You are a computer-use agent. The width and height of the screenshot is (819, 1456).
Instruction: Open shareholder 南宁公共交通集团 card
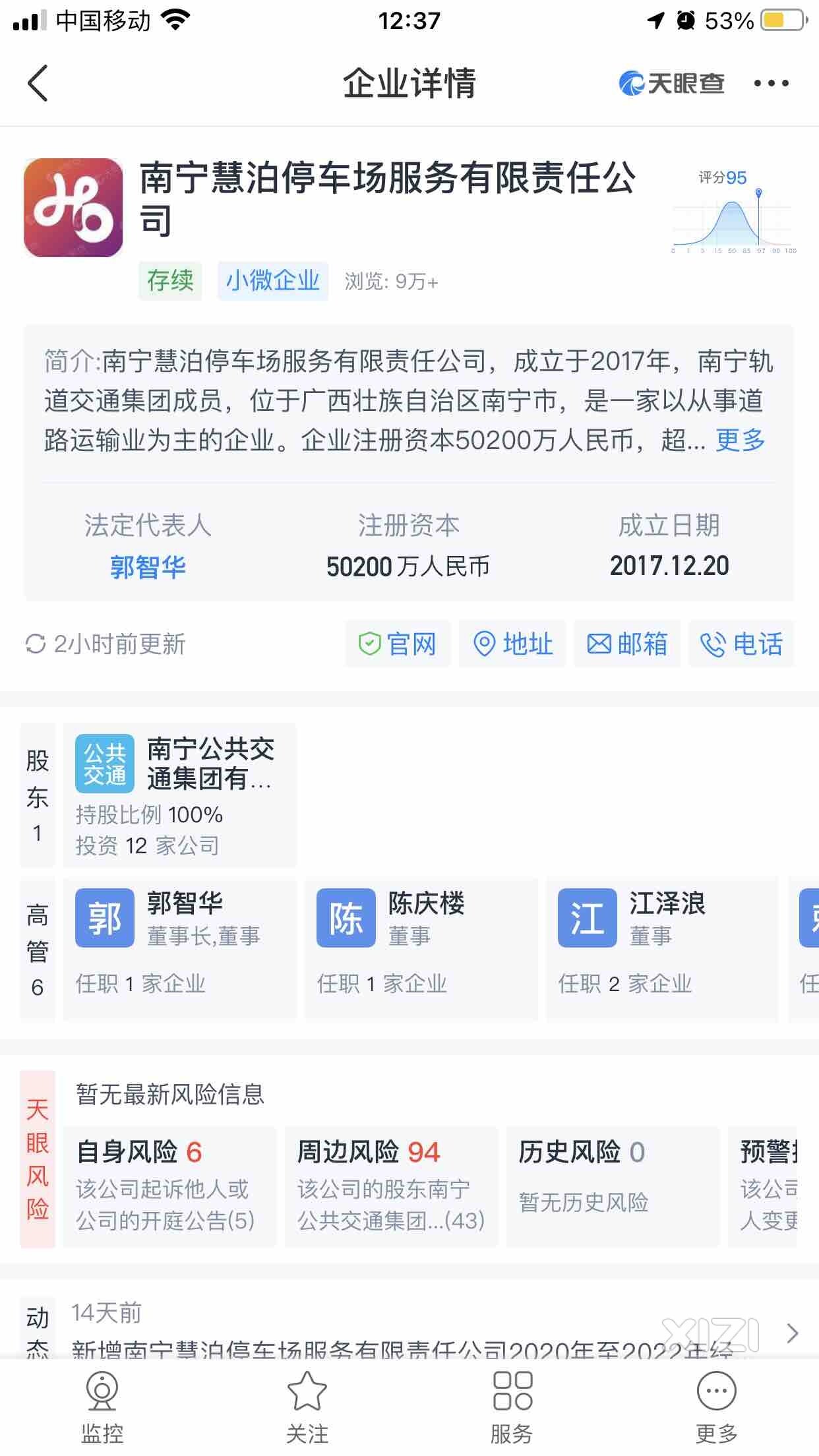179,795
